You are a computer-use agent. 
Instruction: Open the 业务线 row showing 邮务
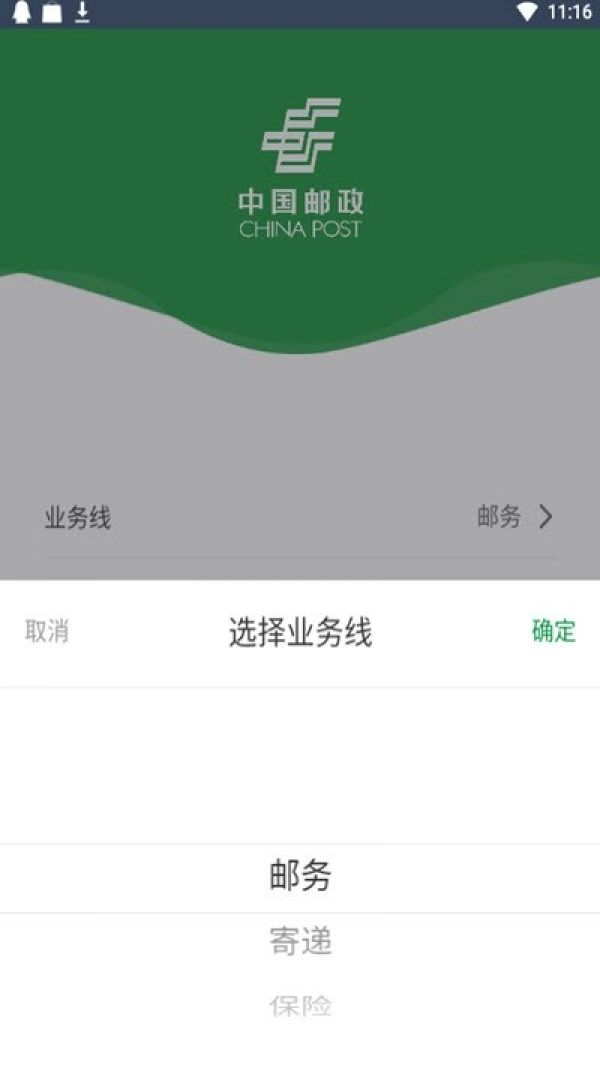click(x=300, y=517)
